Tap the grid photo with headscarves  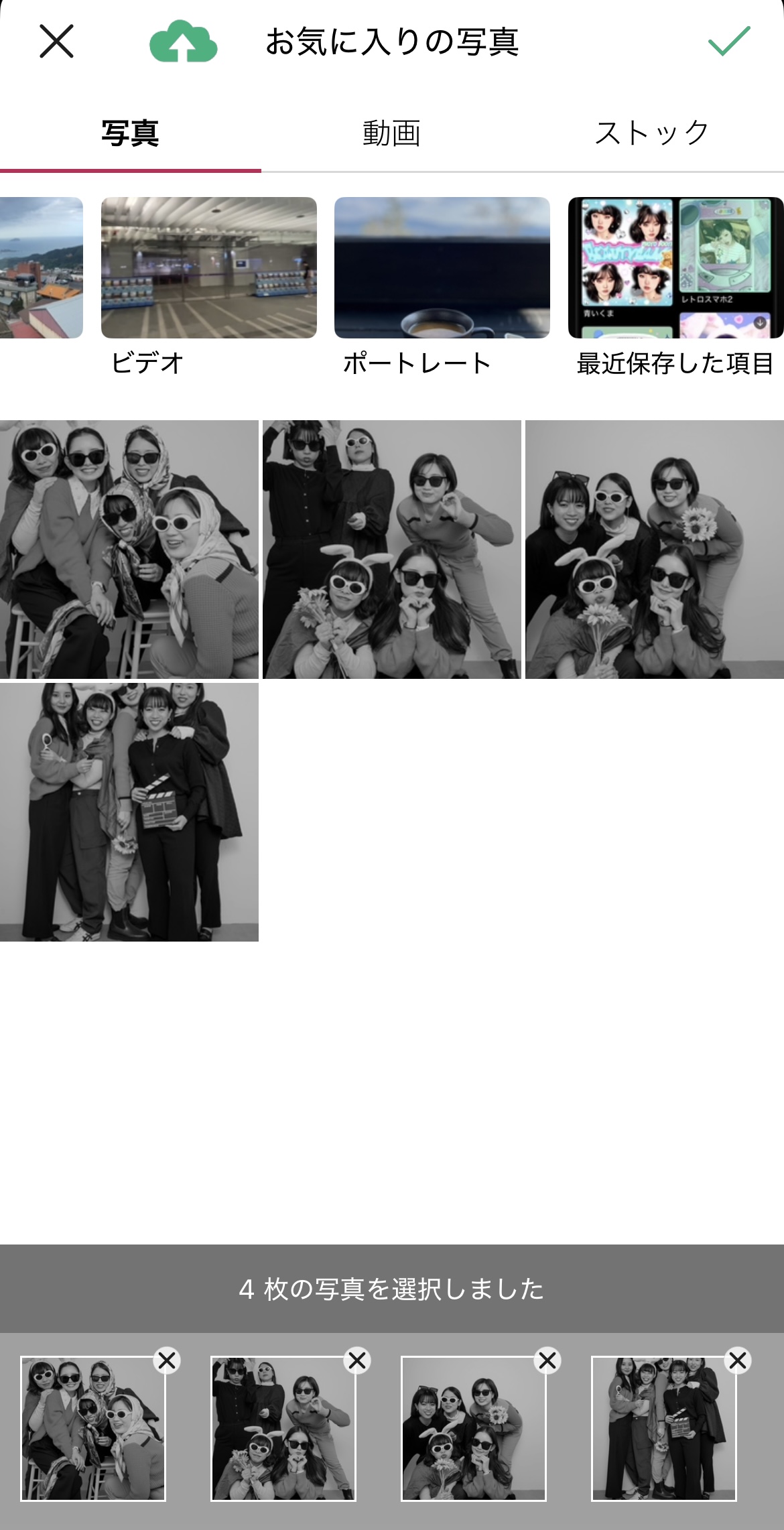click(129, 550)
